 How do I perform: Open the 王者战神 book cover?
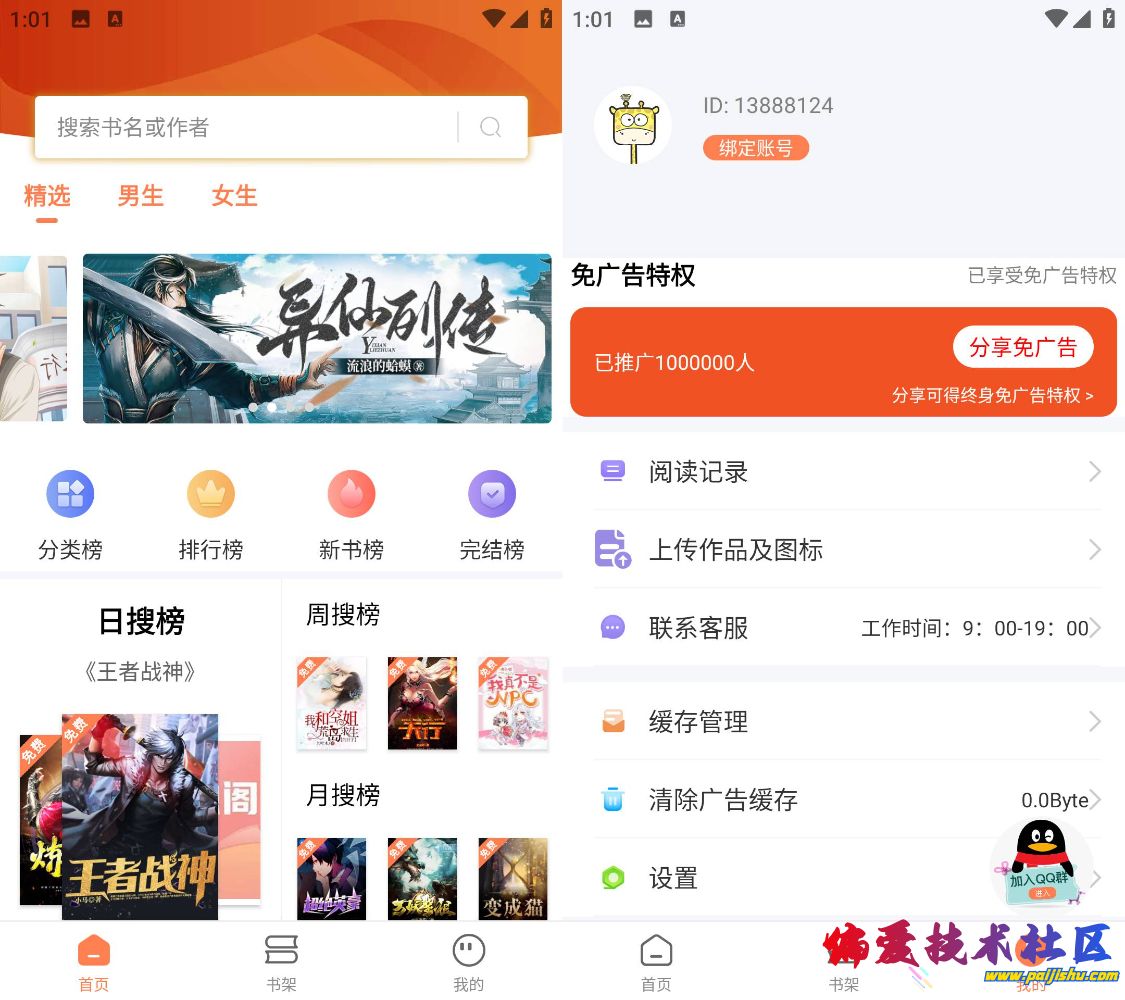140,815
